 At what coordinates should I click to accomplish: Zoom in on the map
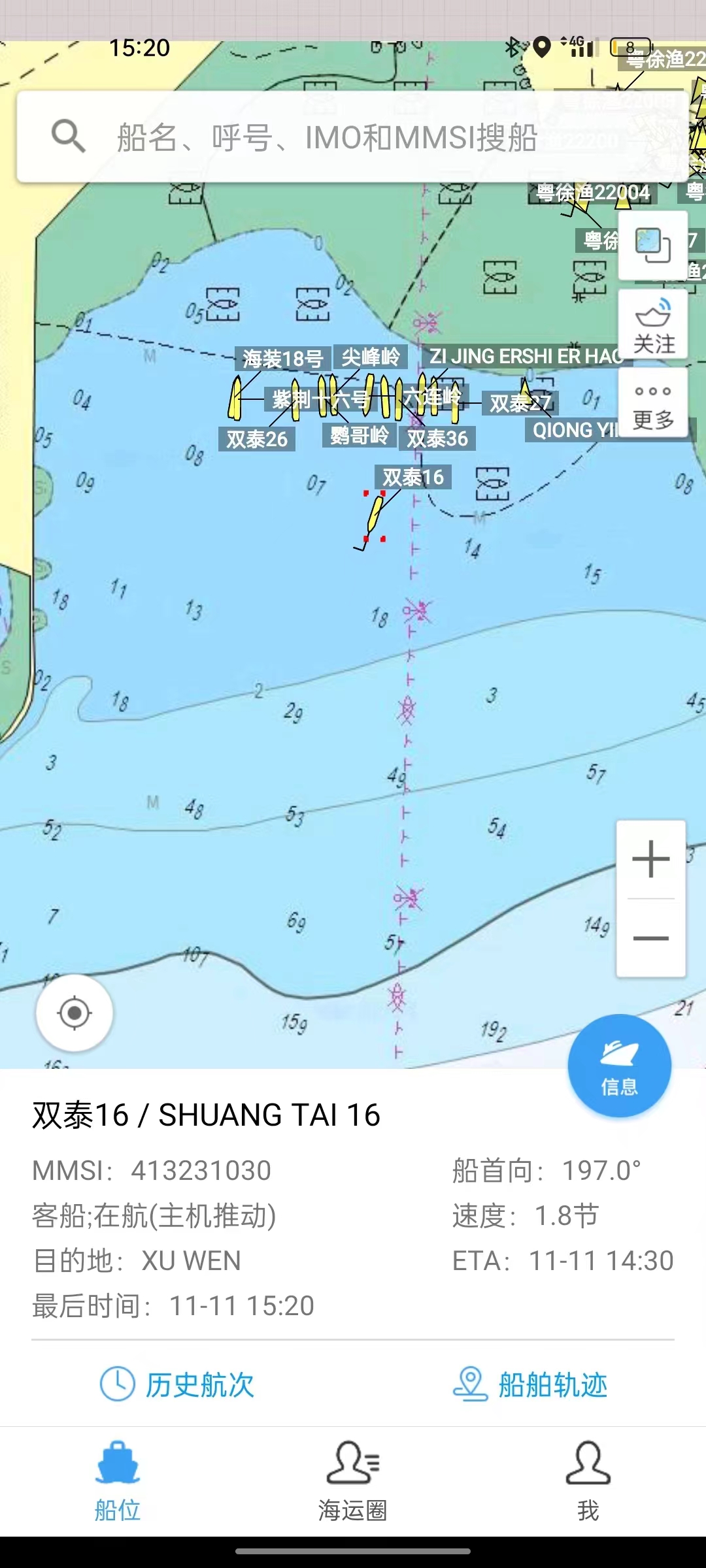point(651,859)
